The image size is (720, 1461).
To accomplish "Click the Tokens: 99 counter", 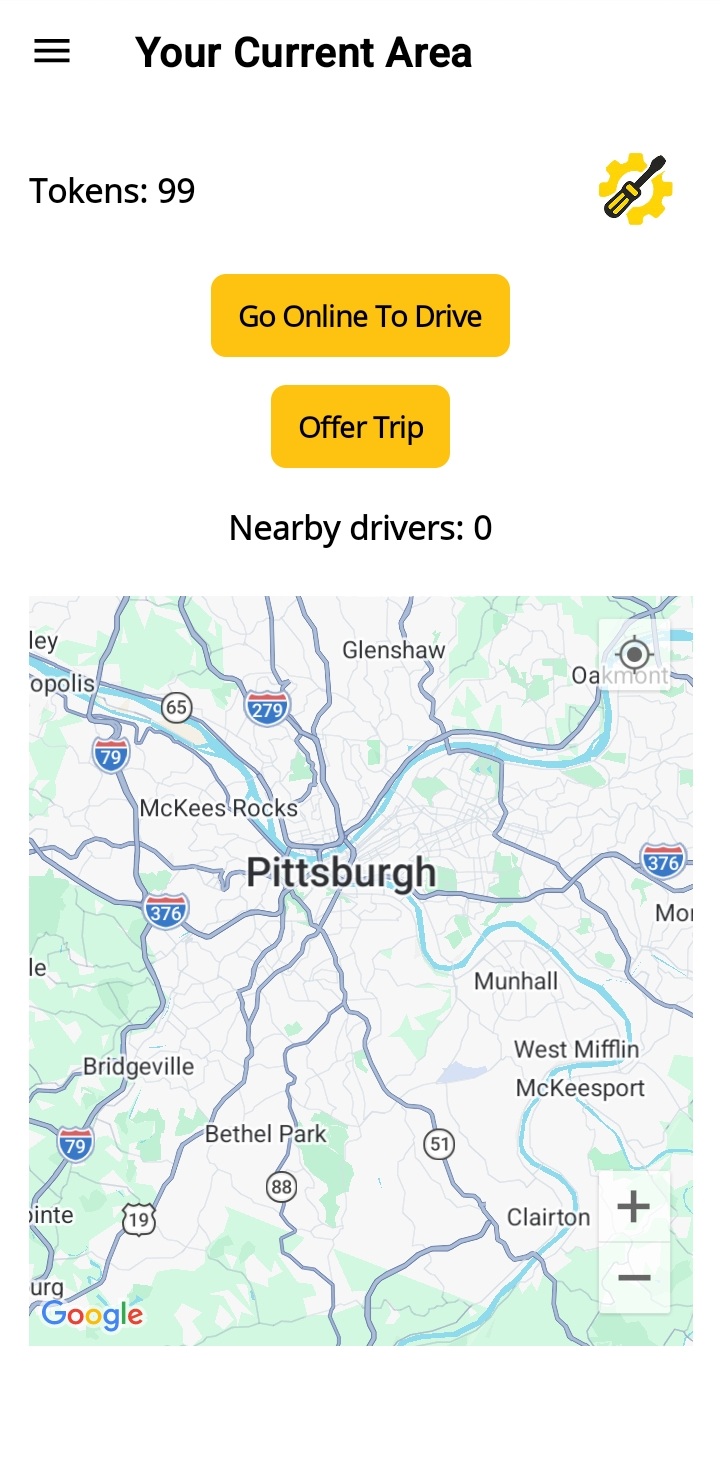I will point(113,190).
